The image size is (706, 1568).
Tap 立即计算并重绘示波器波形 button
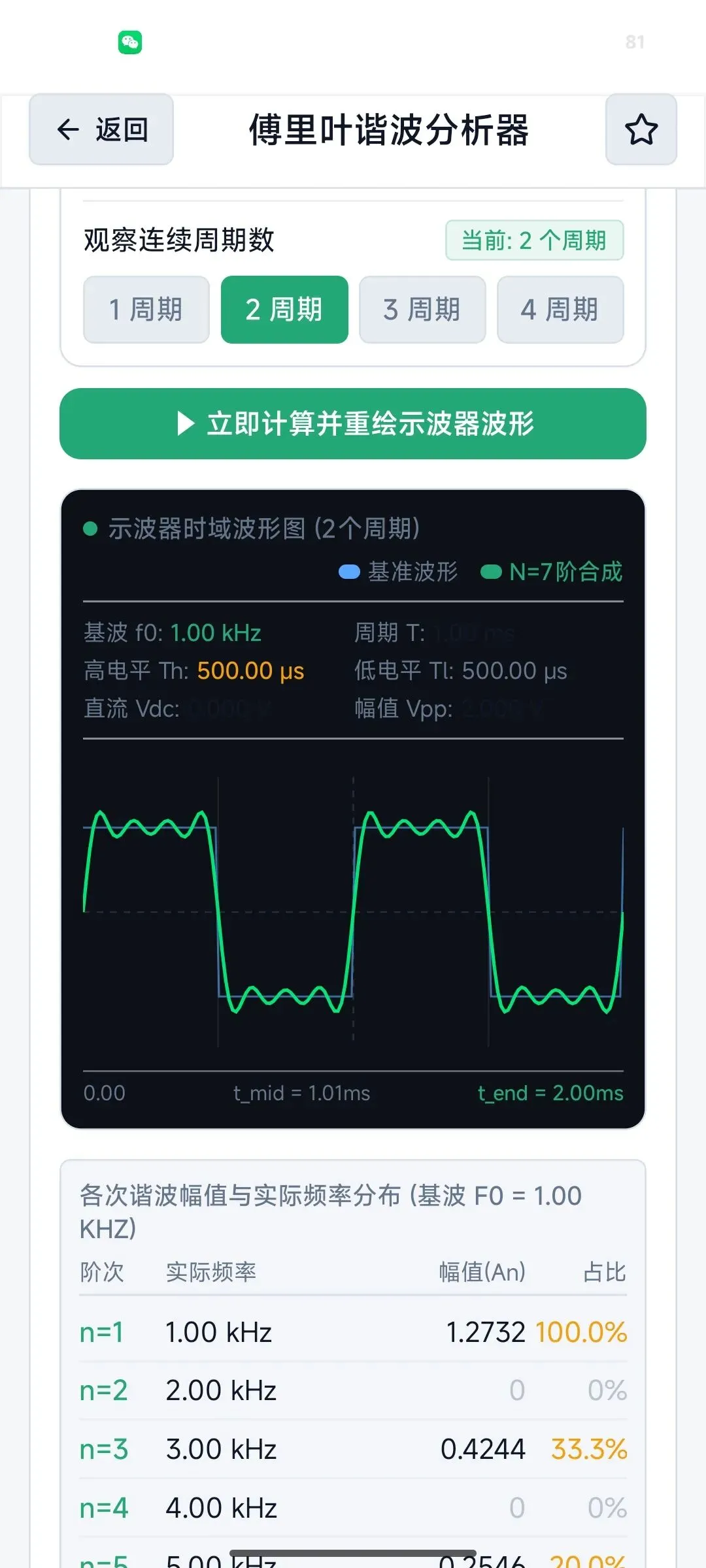[353, 424]
